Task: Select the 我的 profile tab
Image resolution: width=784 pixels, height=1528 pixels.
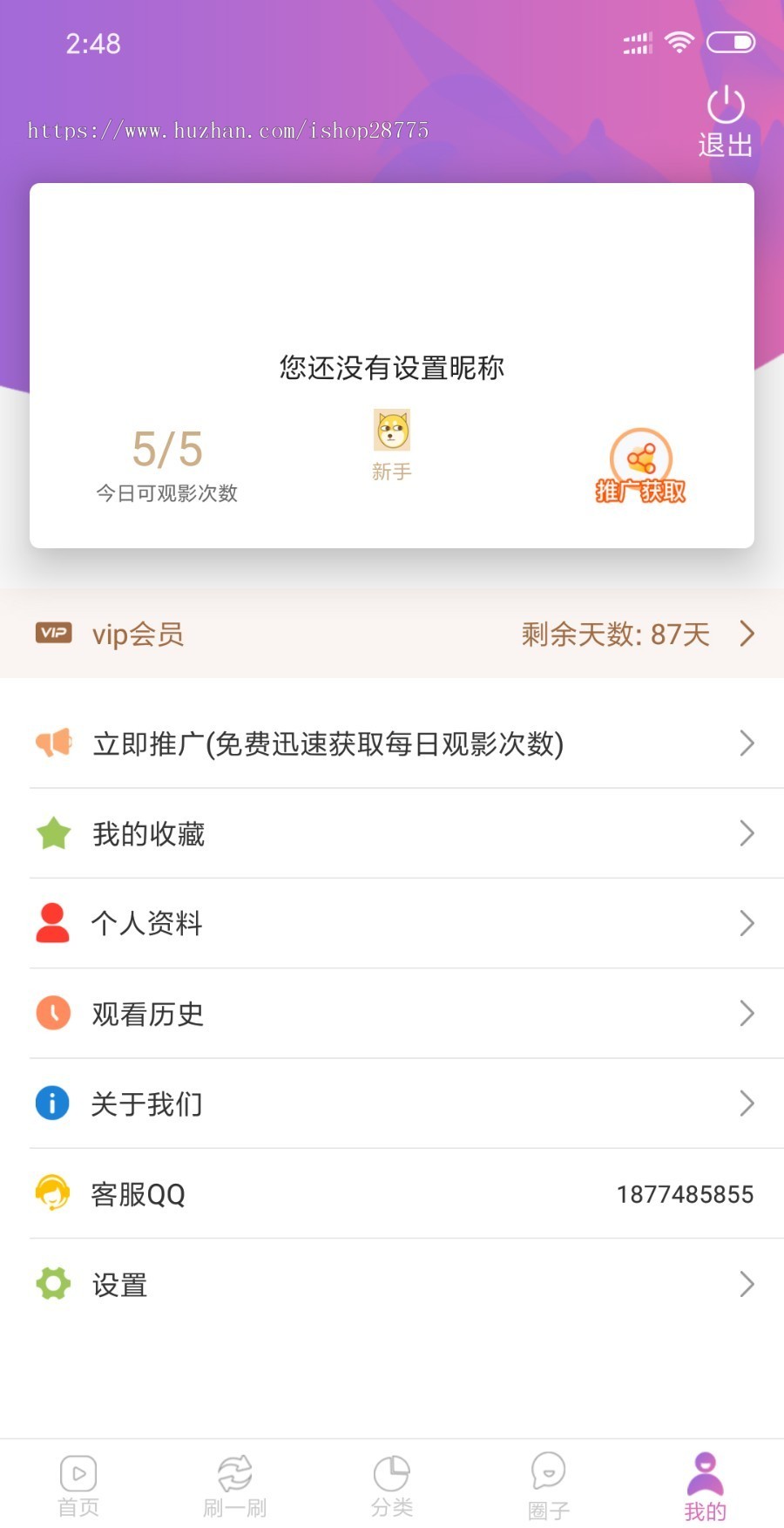Action: click(x=706, y=1485)
